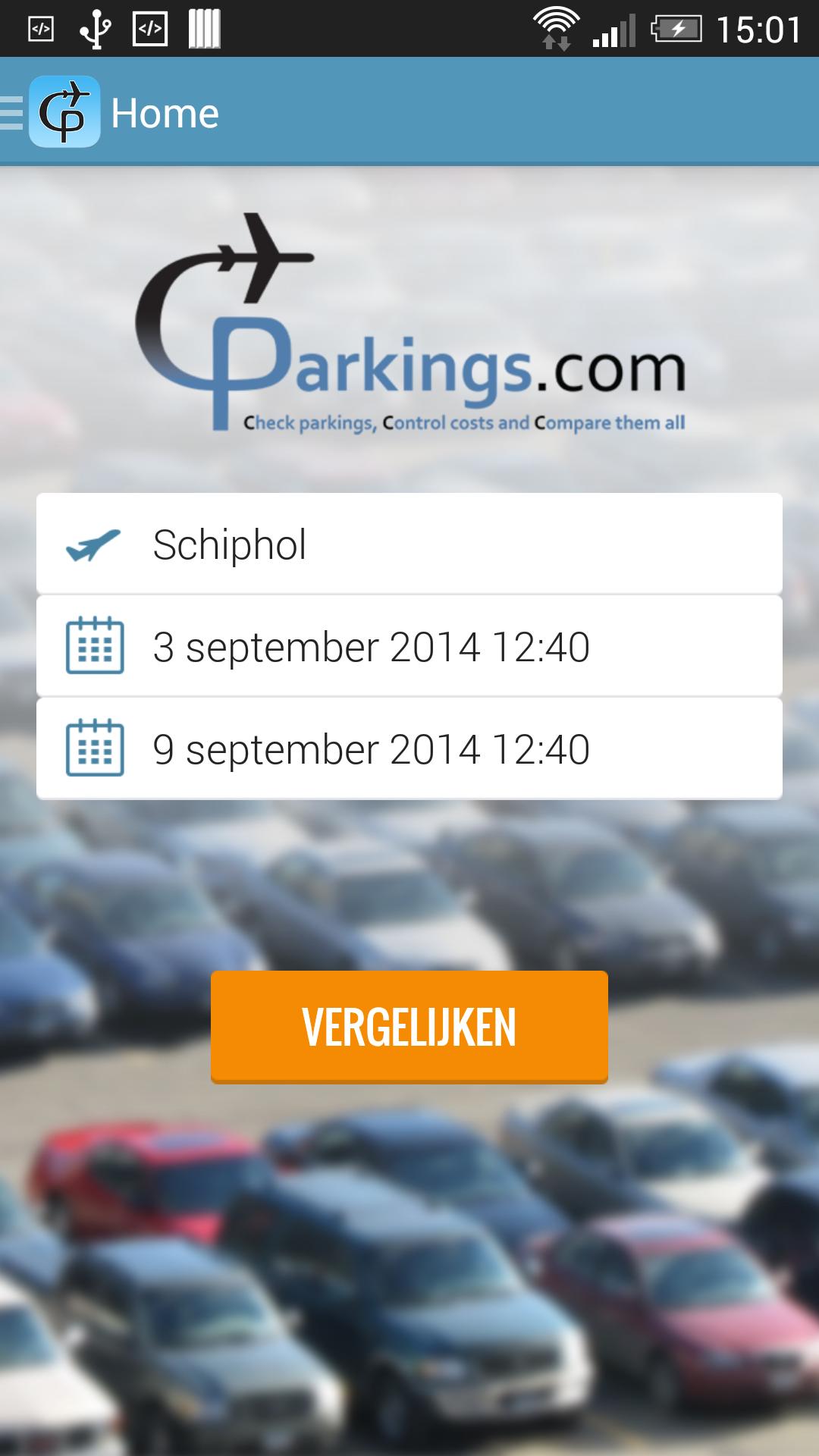Change the 3 september 2014 start date
The image size is (819, 1456).
(409, 647)
